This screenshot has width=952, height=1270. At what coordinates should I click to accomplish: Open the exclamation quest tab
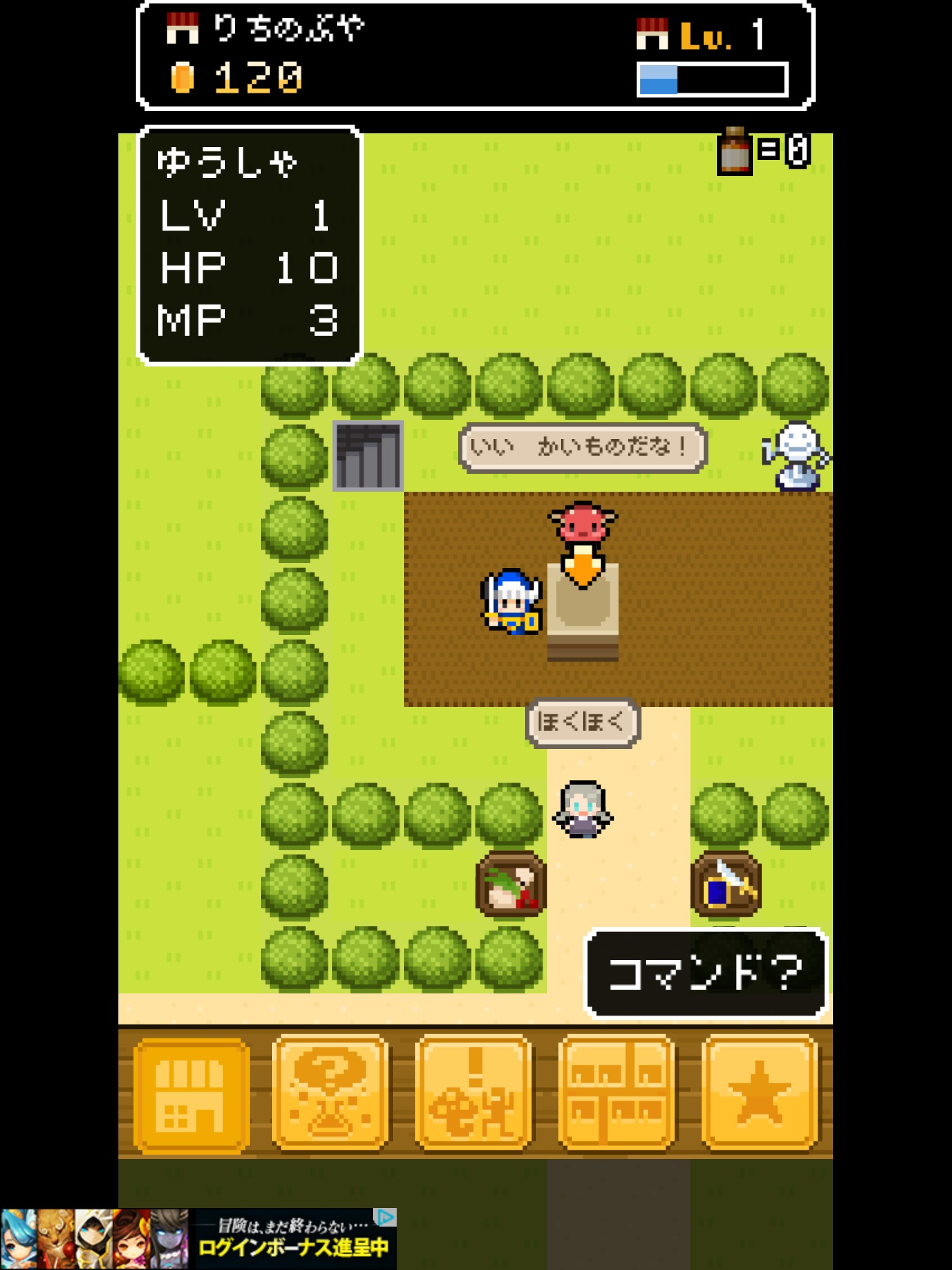point(474,1095)
